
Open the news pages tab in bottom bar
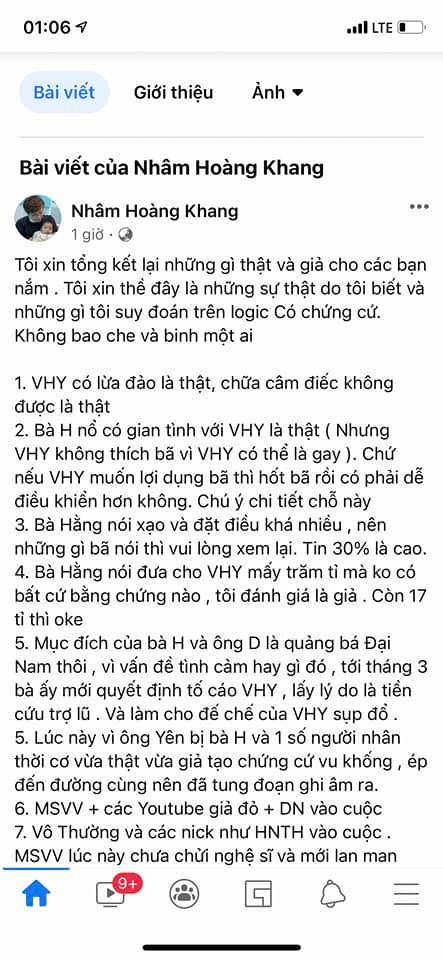coord(258,895)
